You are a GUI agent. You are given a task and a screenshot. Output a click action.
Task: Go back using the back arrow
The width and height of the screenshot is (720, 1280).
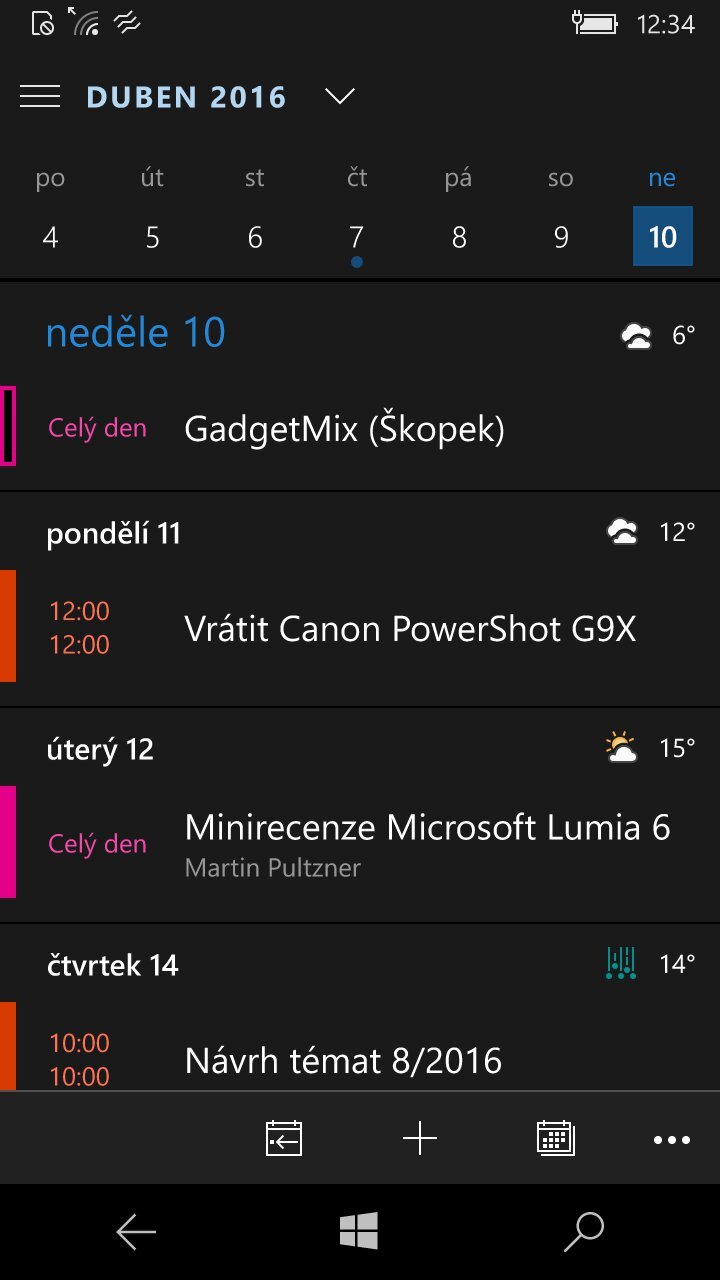(x=137, y=1231)
